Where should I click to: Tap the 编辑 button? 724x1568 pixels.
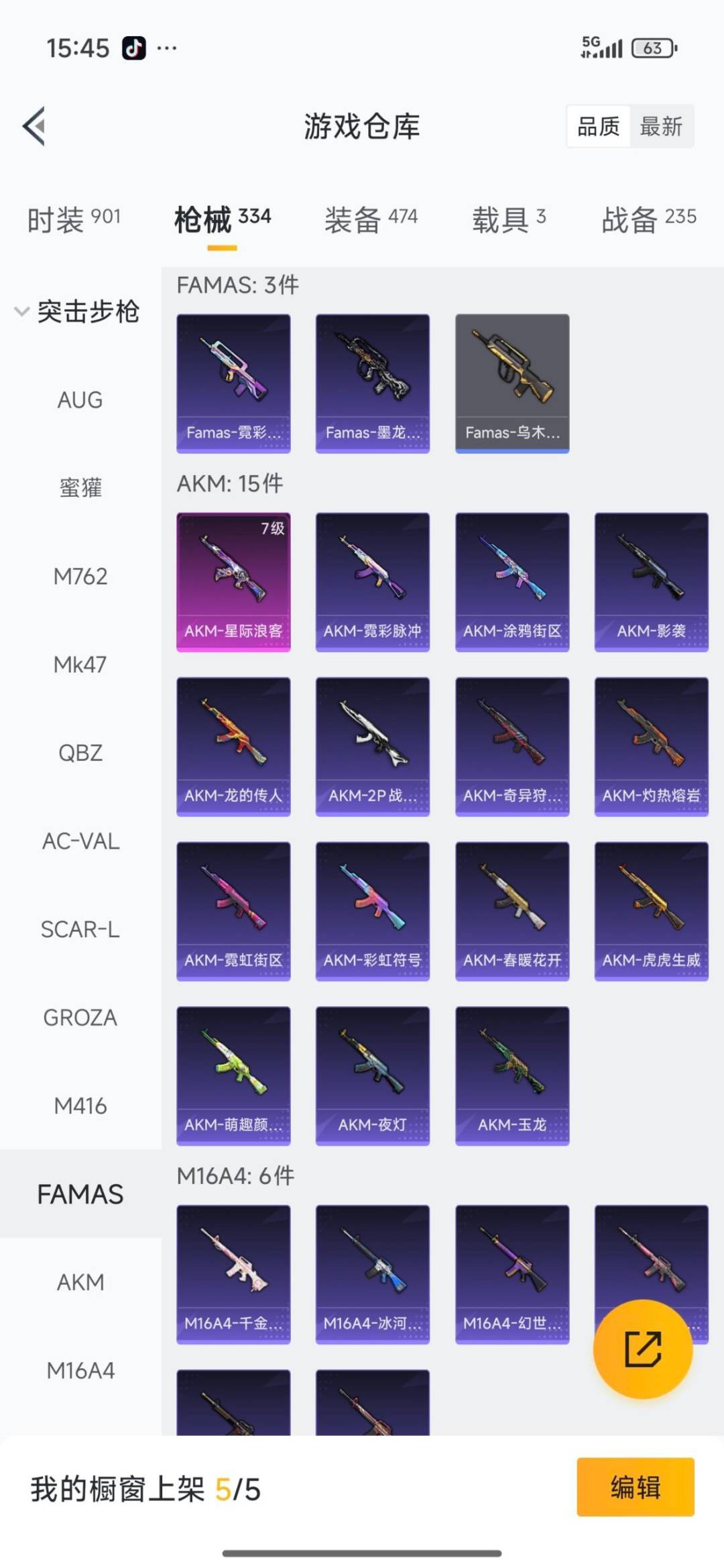click(635, 1487)
